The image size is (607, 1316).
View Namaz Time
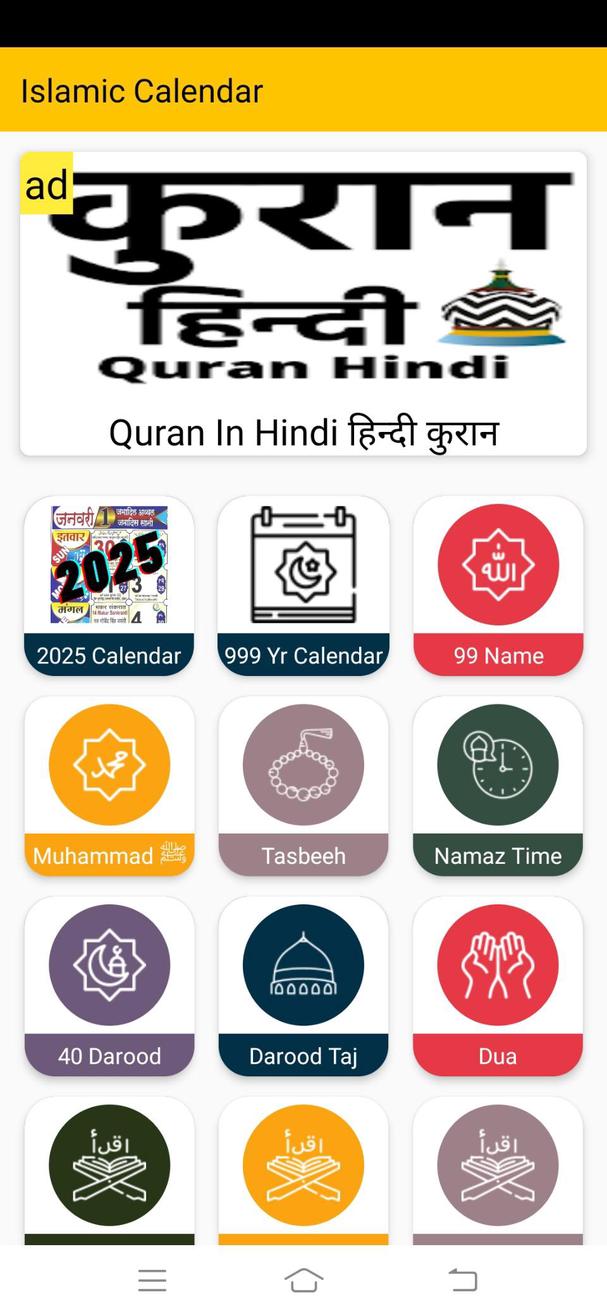pyautogui.click(x=498, y=785)
